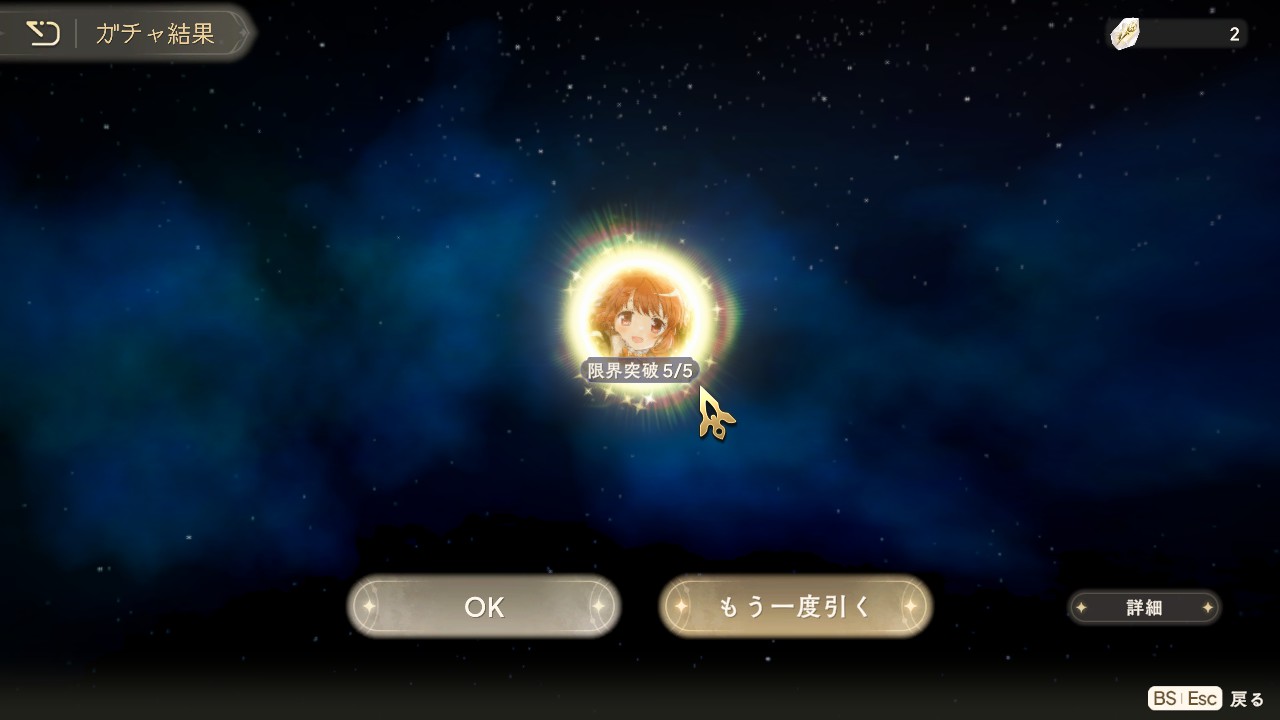1280x720 pixels.
Task: Confirm results with the OK button
Action: 484,607
